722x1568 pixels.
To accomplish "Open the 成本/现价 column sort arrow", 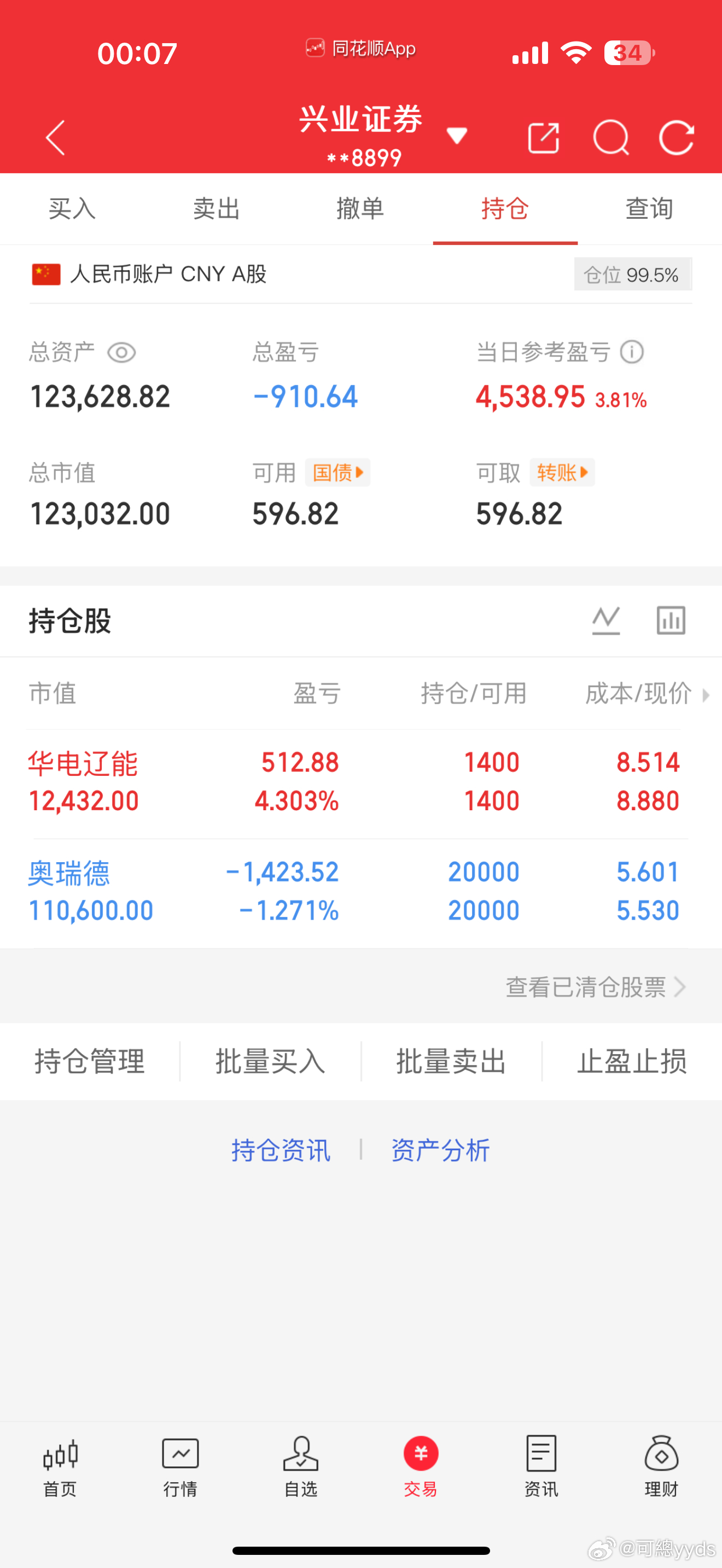I will [x=706, y=694].
